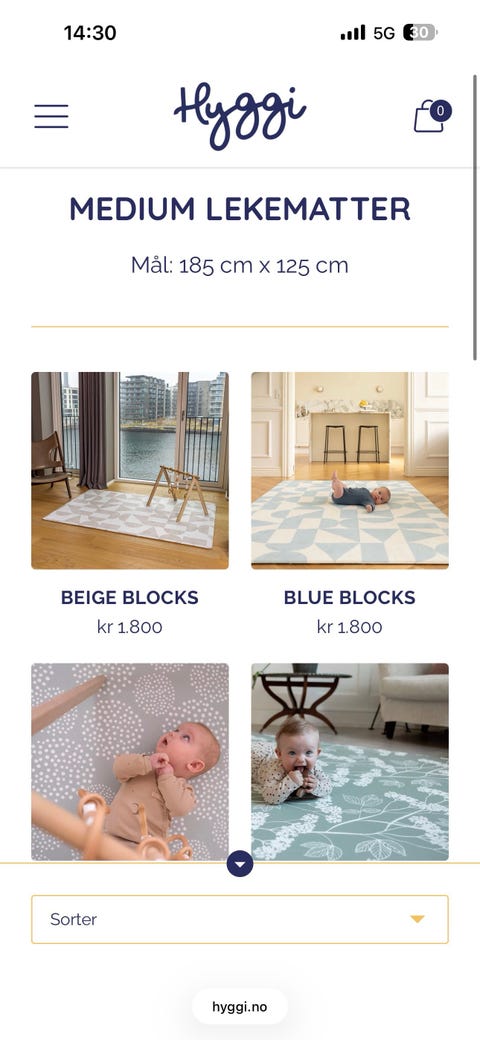Open the Beige Blocks play mat
Screen dimensions: 480x1040
click(130, 470)
